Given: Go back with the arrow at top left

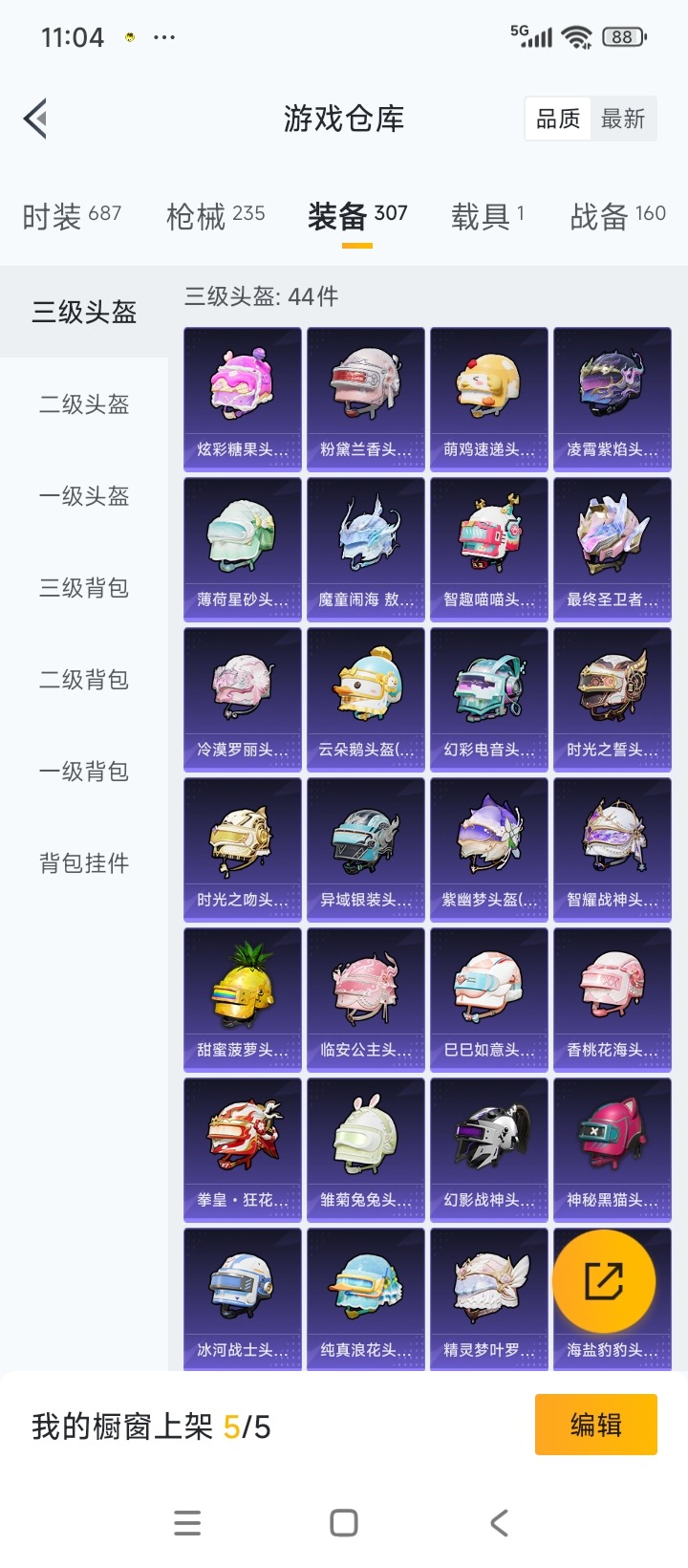Looking at the screenshot, I should tap(34, 118).
